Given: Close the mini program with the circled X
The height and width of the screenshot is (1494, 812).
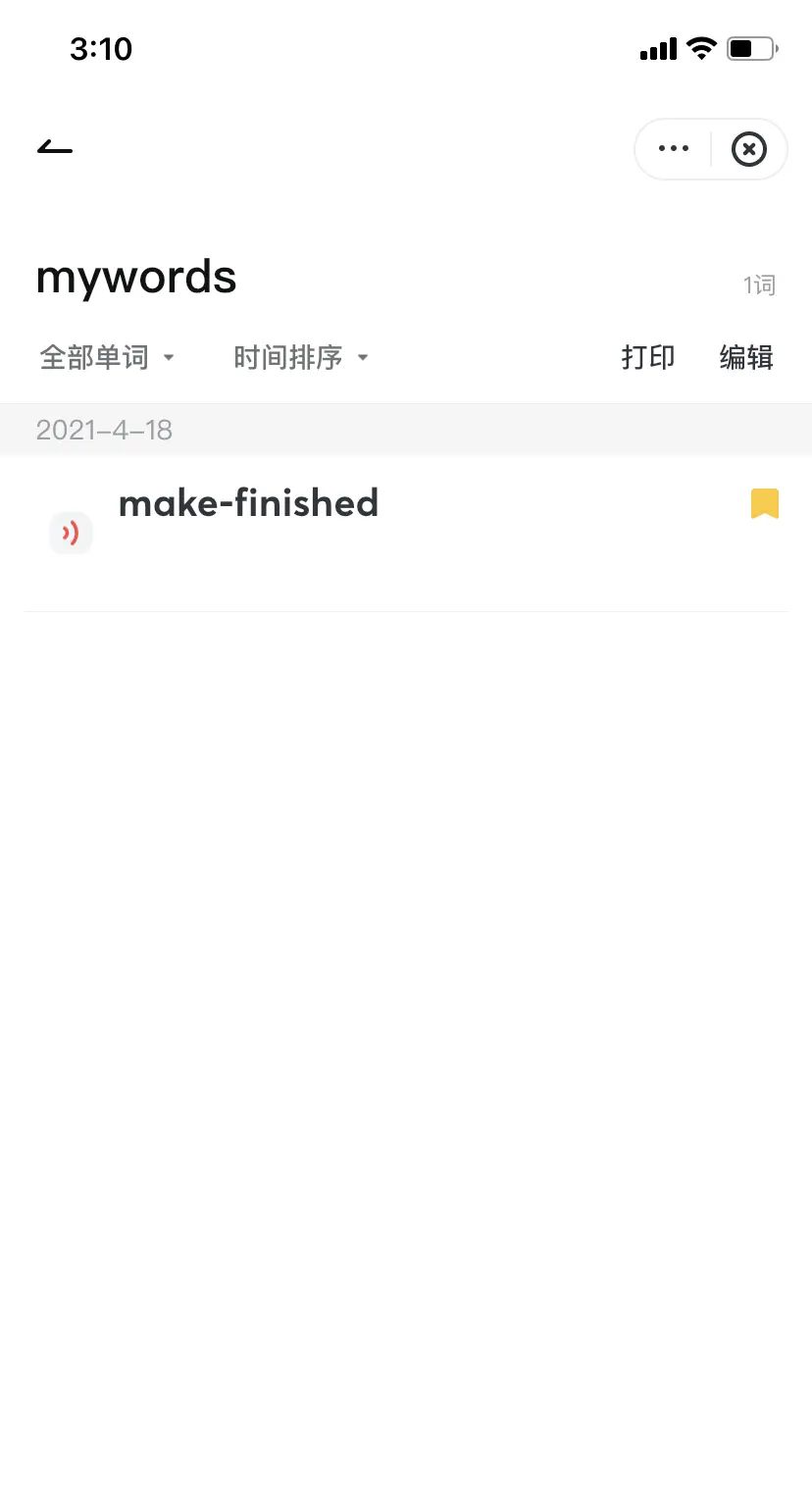Looking at the screenshot, I should point(748,148).
